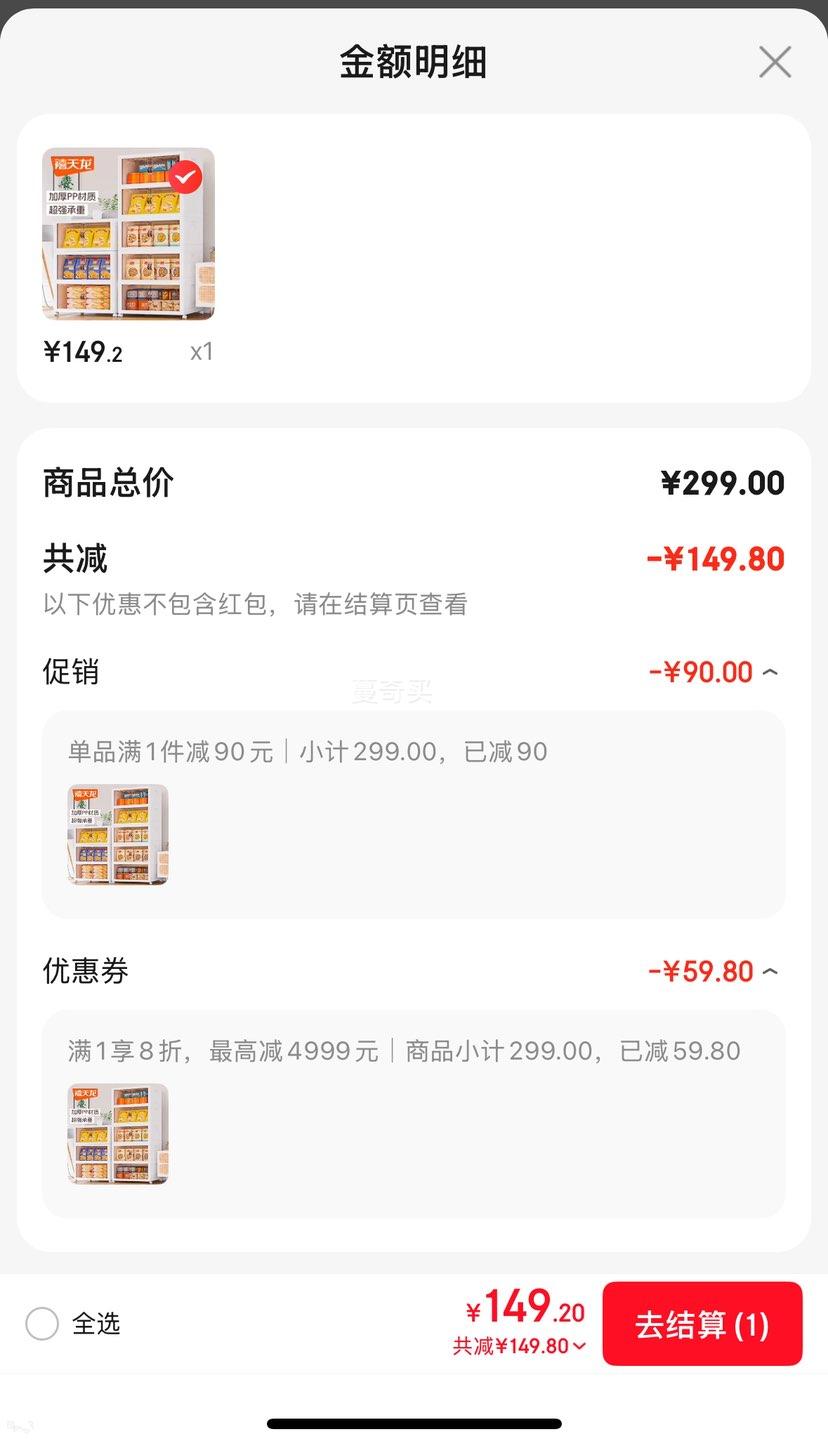Toggle the 共减¥149.80 breakdown arrow
The width and height of the screenshot is (828, 1446).
[x=578, y=1346]
